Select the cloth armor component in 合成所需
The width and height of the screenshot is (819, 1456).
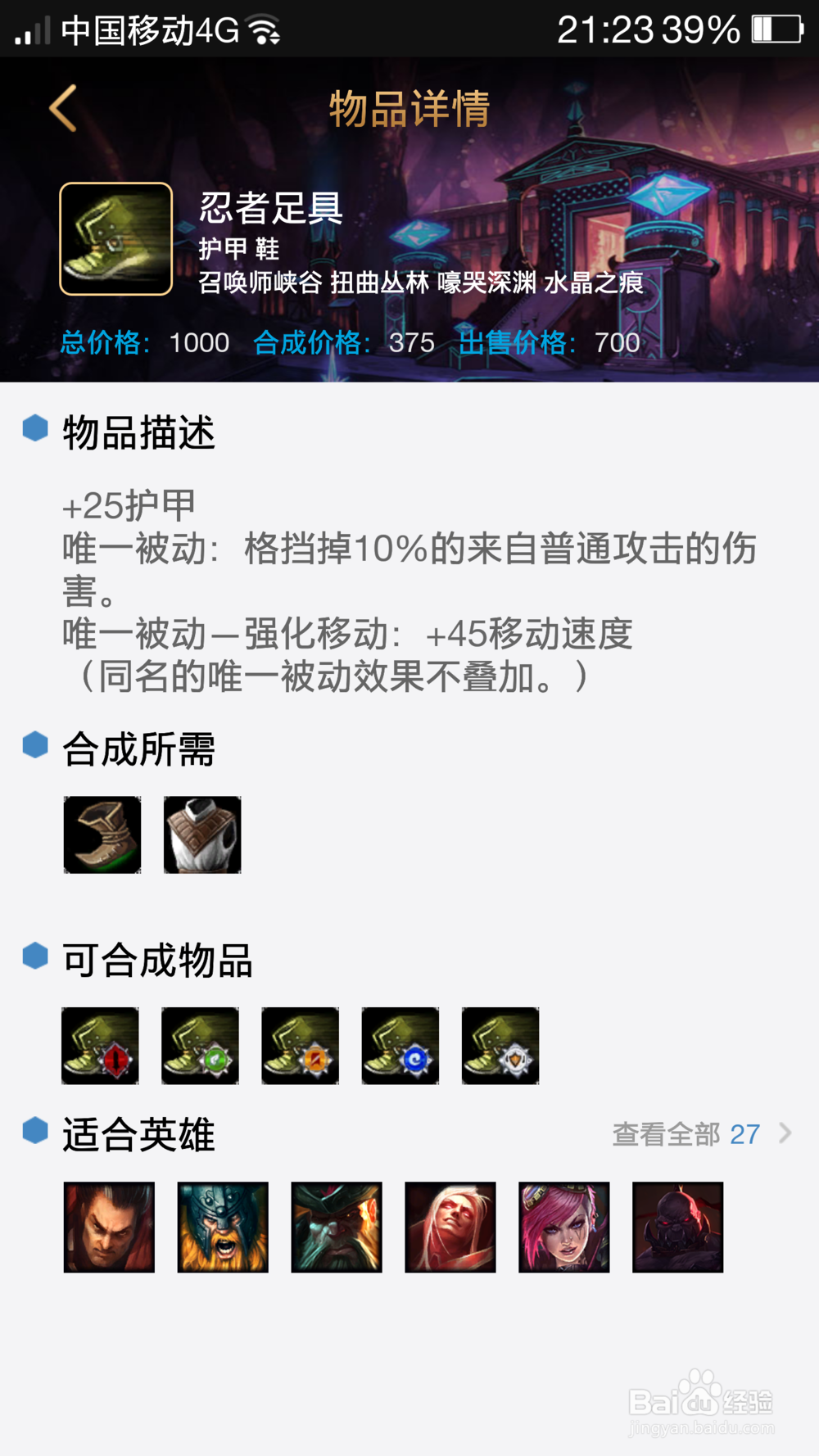(x=201, y=835)
